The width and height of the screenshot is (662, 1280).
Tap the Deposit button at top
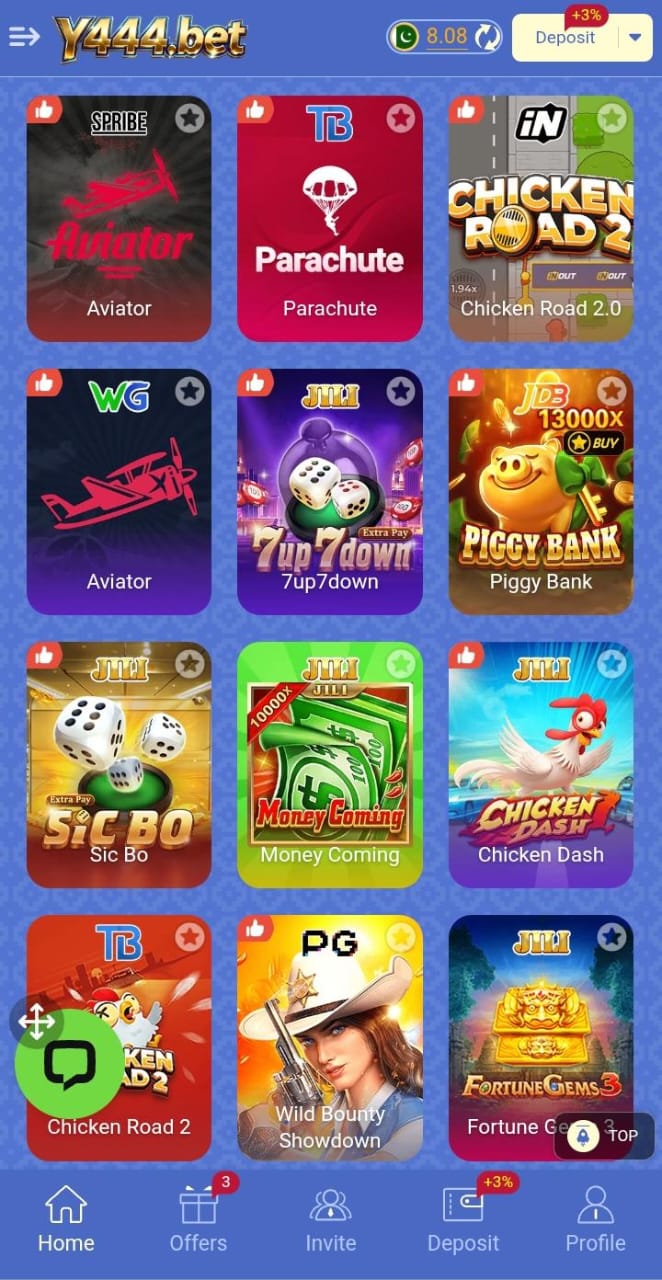[565, 38]
